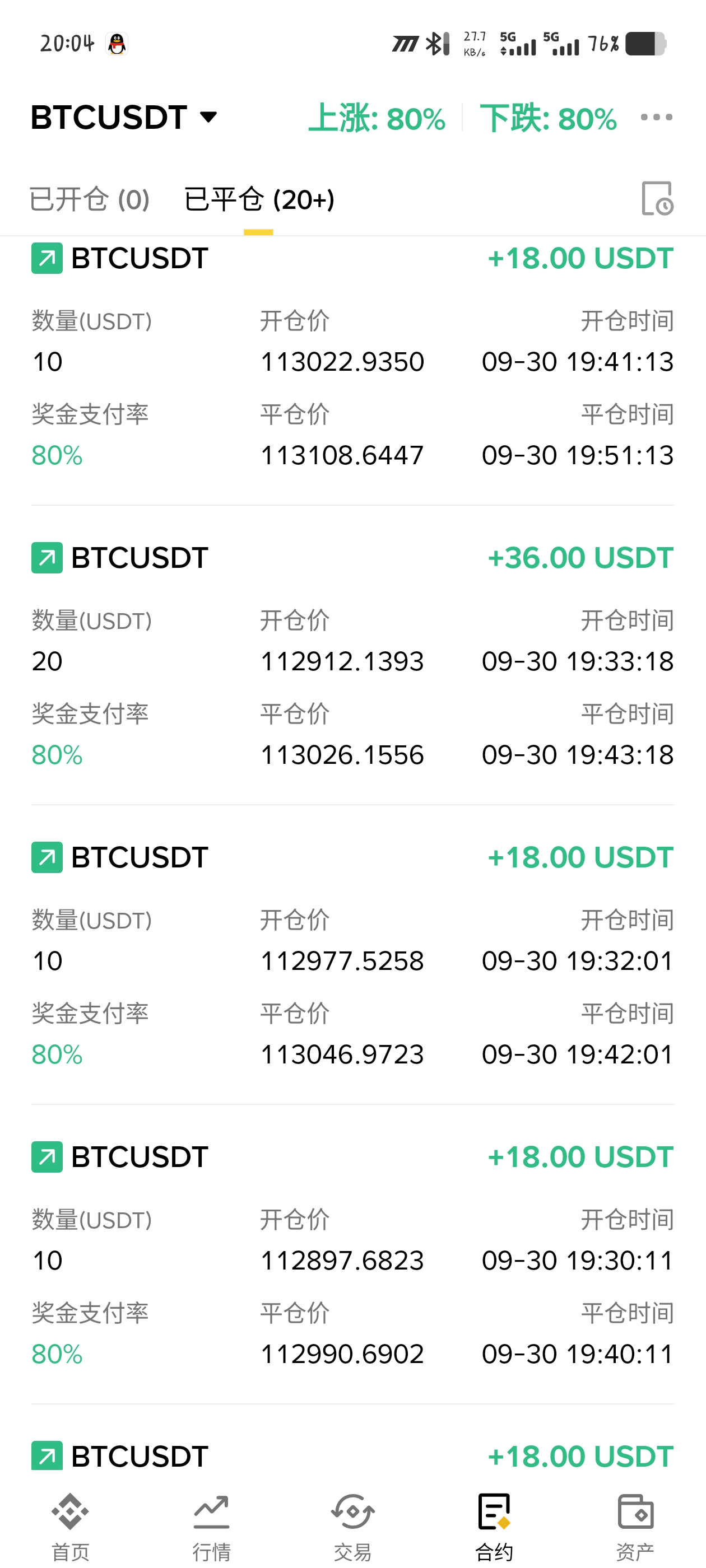Switch to the 已开仓 (0) tab
706x1568 pixels.
[90, 199]
